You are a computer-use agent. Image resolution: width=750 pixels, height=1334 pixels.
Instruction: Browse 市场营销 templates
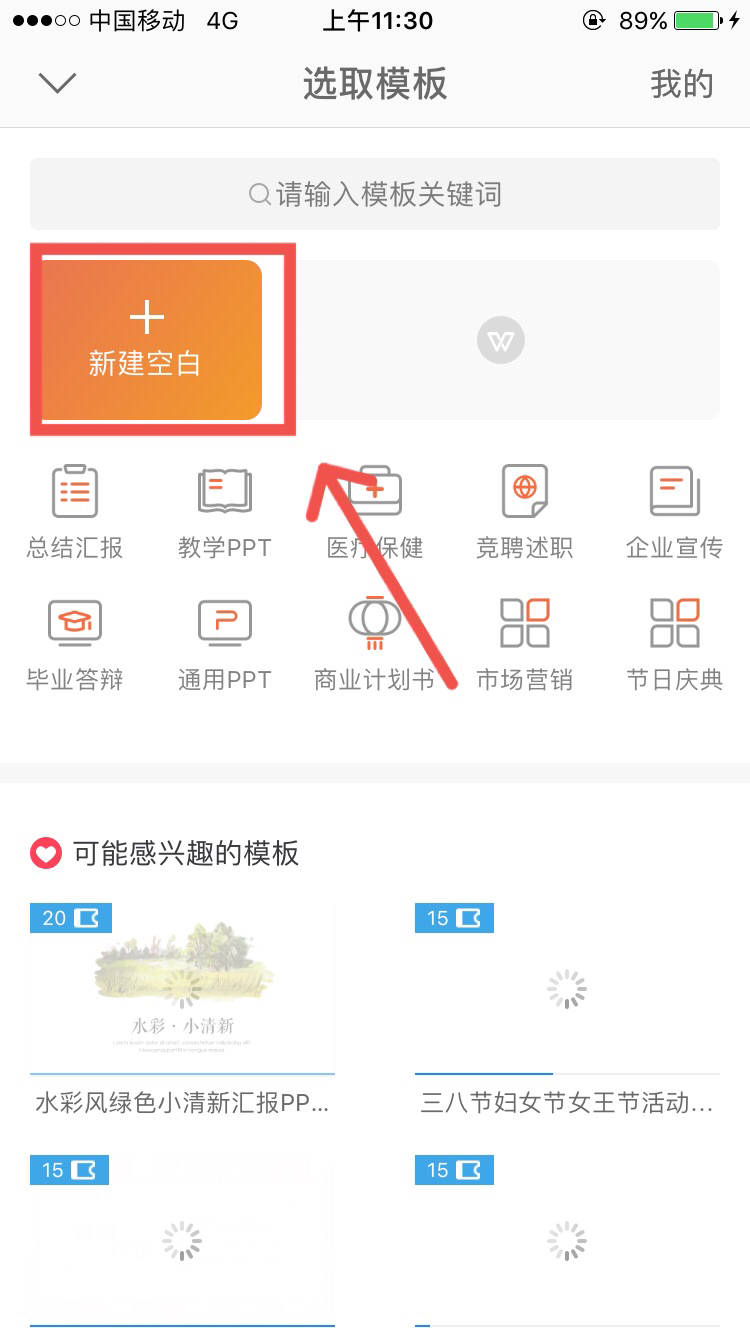pyautogui.click(x=525, y=643)
